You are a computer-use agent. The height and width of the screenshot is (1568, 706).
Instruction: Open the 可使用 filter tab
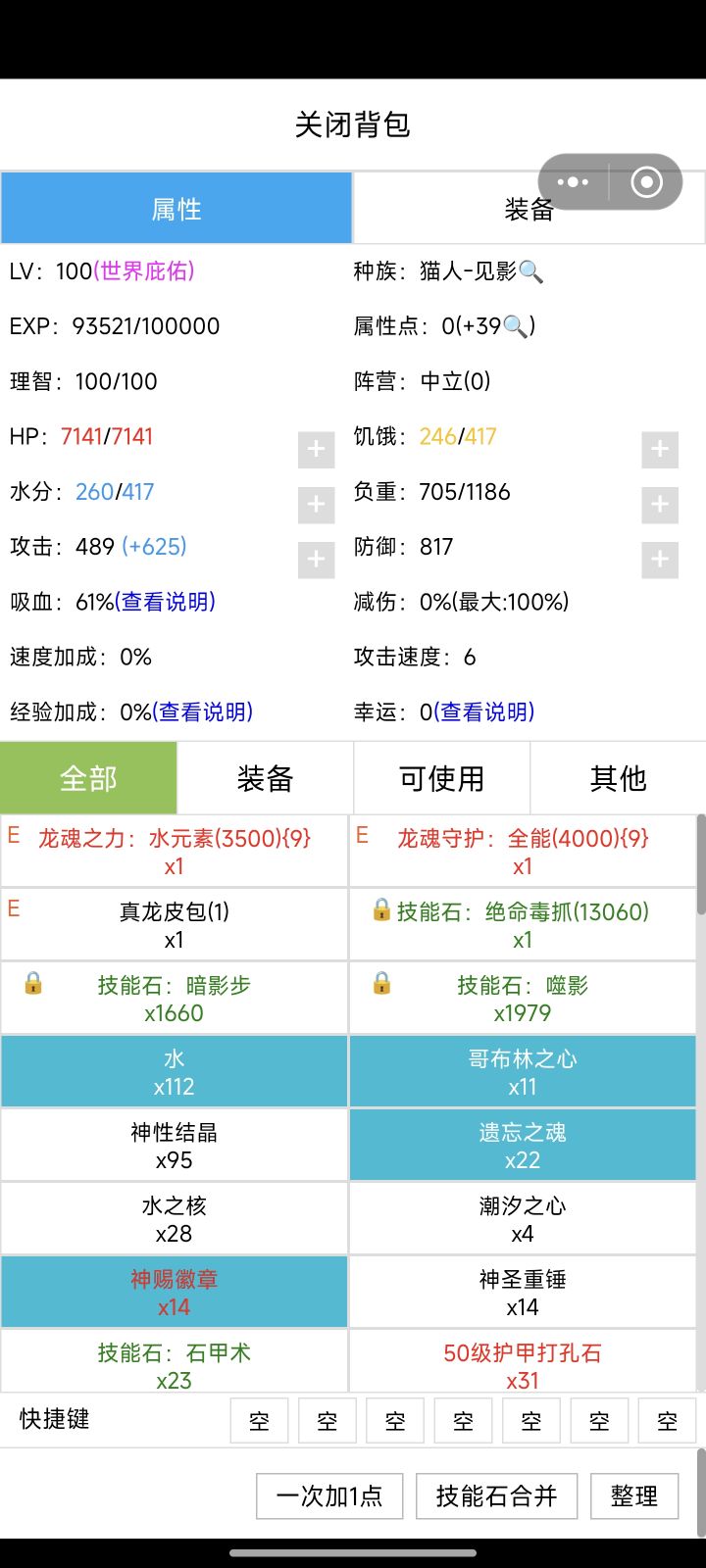point(441,777)
